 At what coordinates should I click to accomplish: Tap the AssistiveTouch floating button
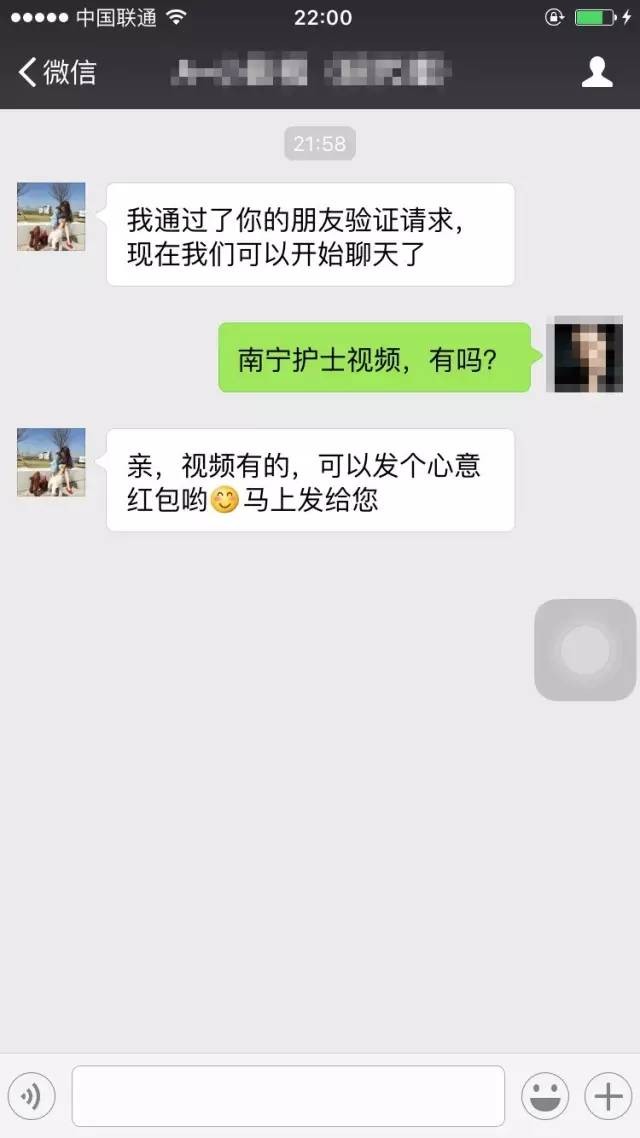[585, 650]
